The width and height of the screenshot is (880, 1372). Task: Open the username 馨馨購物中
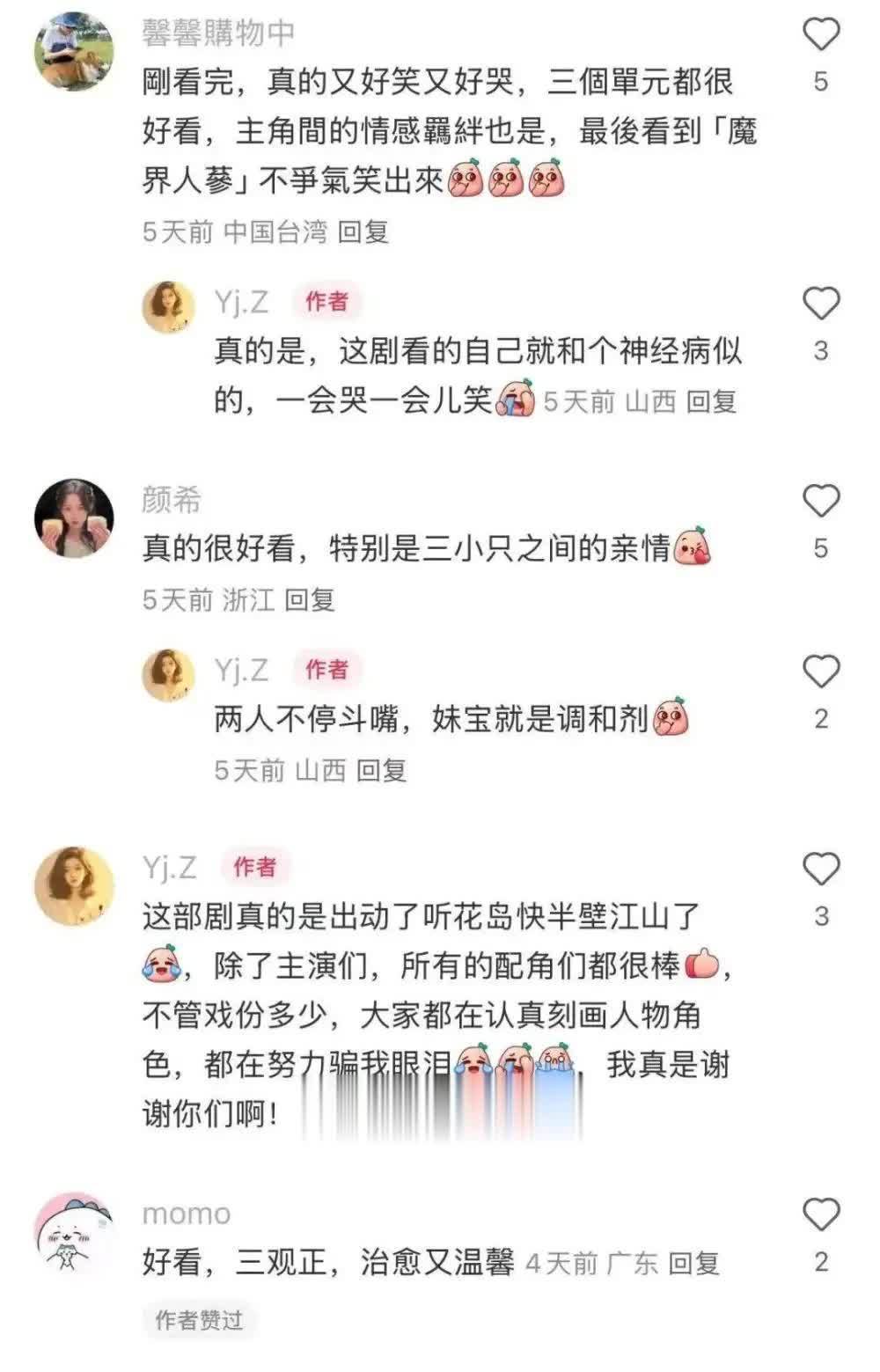(x=217, y=33)
